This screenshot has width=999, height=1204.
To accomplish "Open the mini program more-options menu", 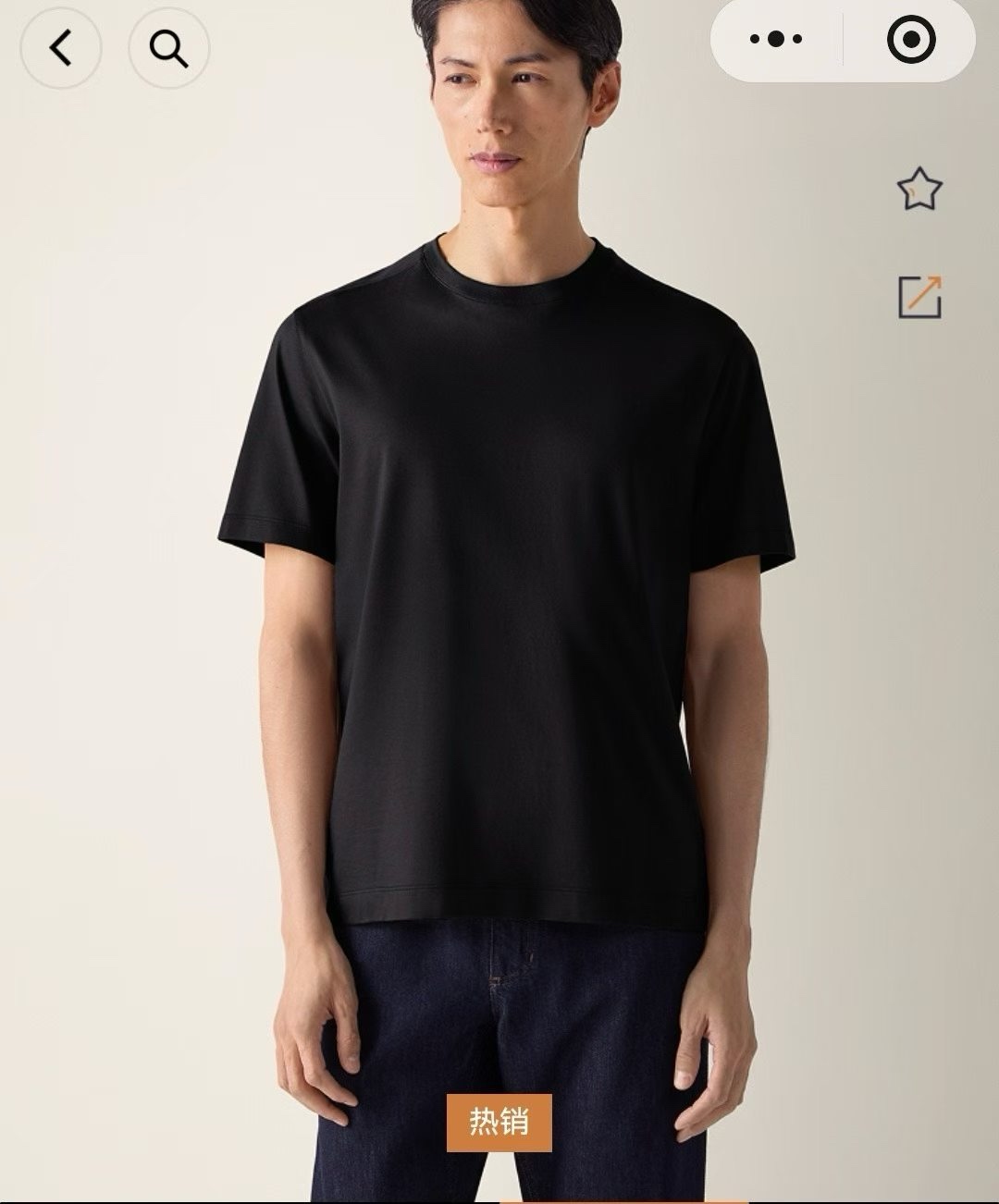I will coord(776,40).
